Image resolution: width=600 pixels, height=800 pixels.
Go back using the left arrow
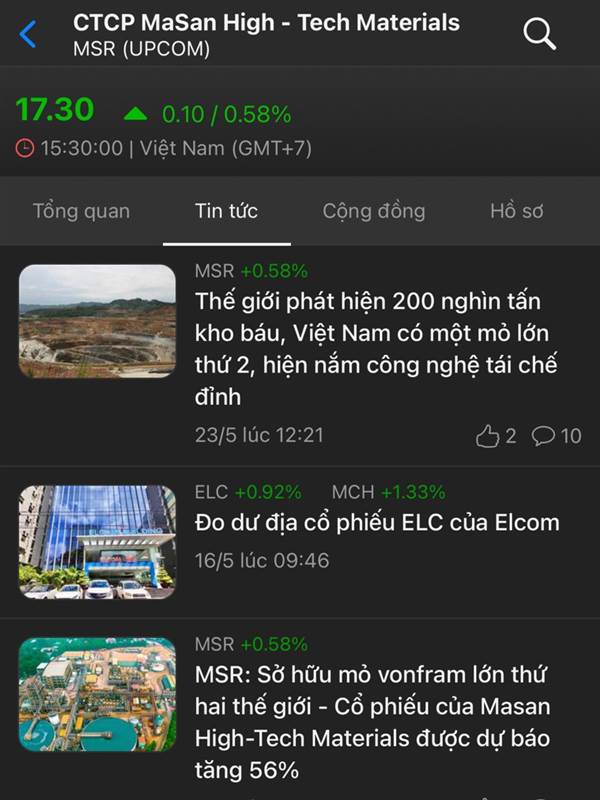coord(28,34)
